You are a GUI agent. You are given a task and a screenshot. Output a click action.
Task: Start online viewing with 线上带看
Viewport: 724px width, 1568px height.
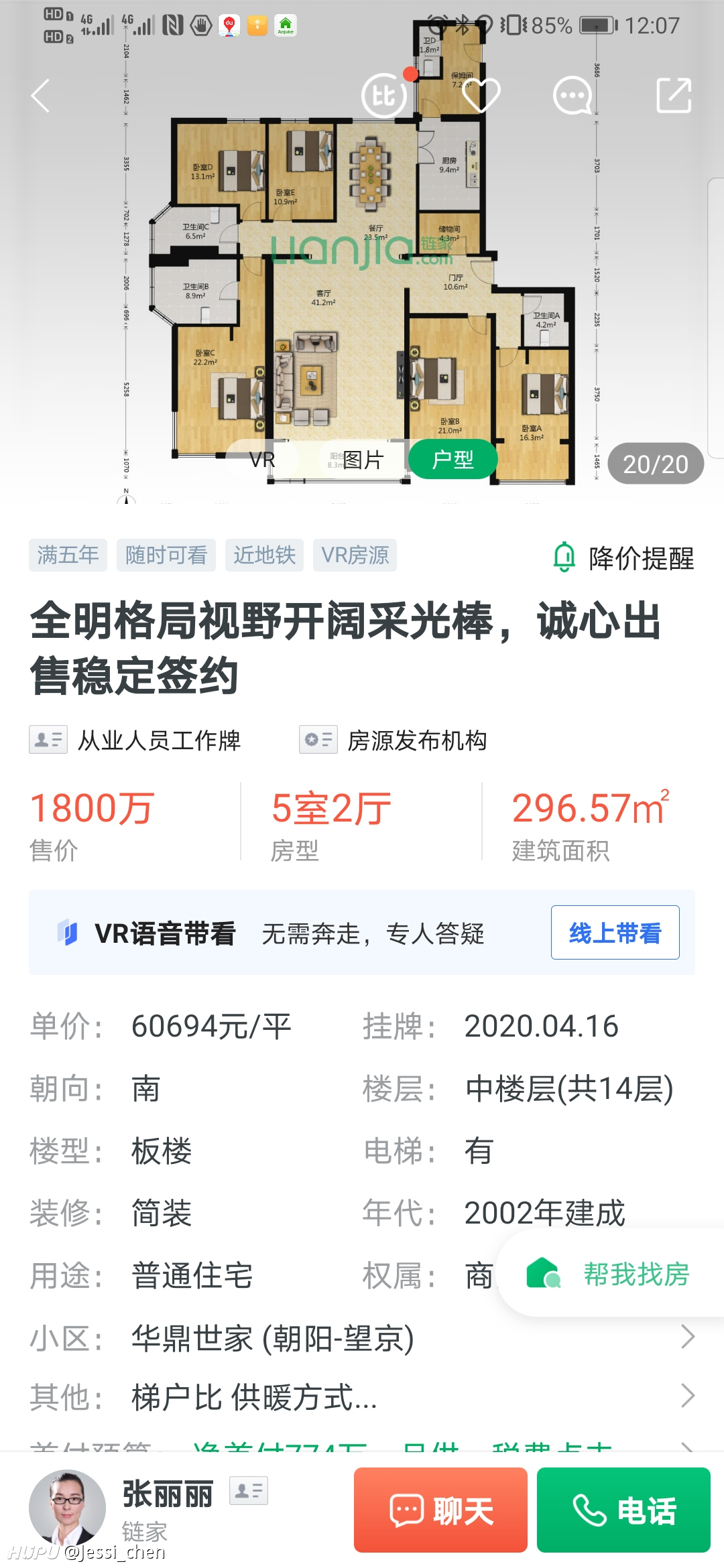[x=615, y=932]
